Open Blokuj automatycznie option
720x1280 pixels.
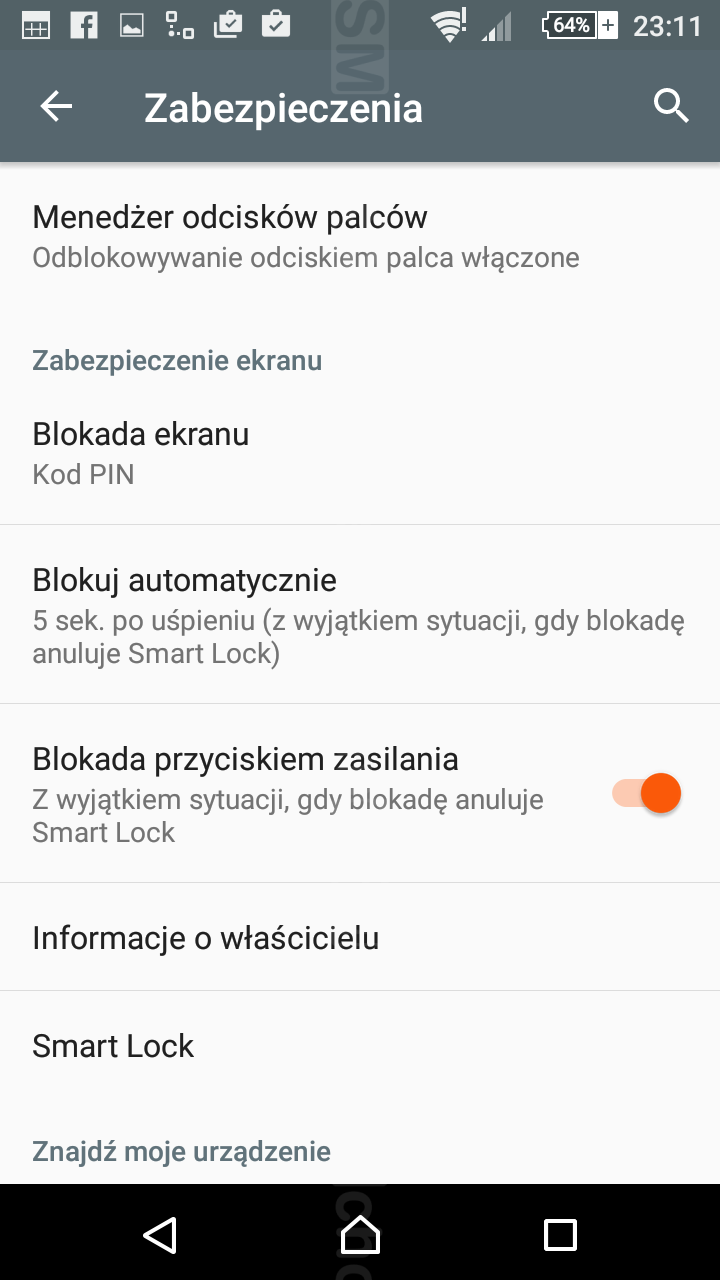(x=184, y=614)
